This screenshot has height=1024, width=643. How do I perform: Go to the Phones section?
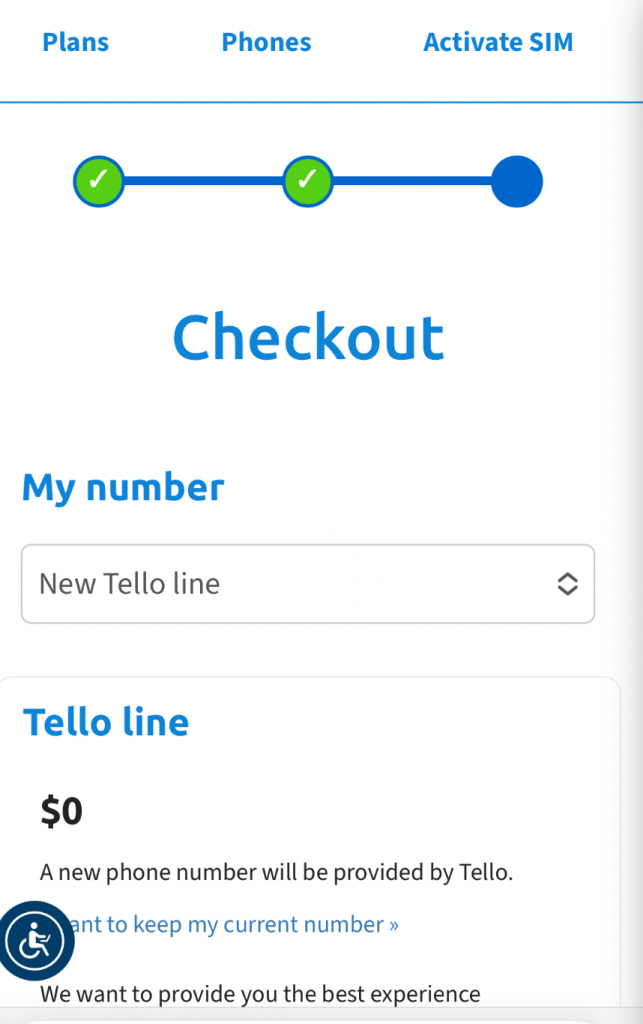tap(266, 43)
